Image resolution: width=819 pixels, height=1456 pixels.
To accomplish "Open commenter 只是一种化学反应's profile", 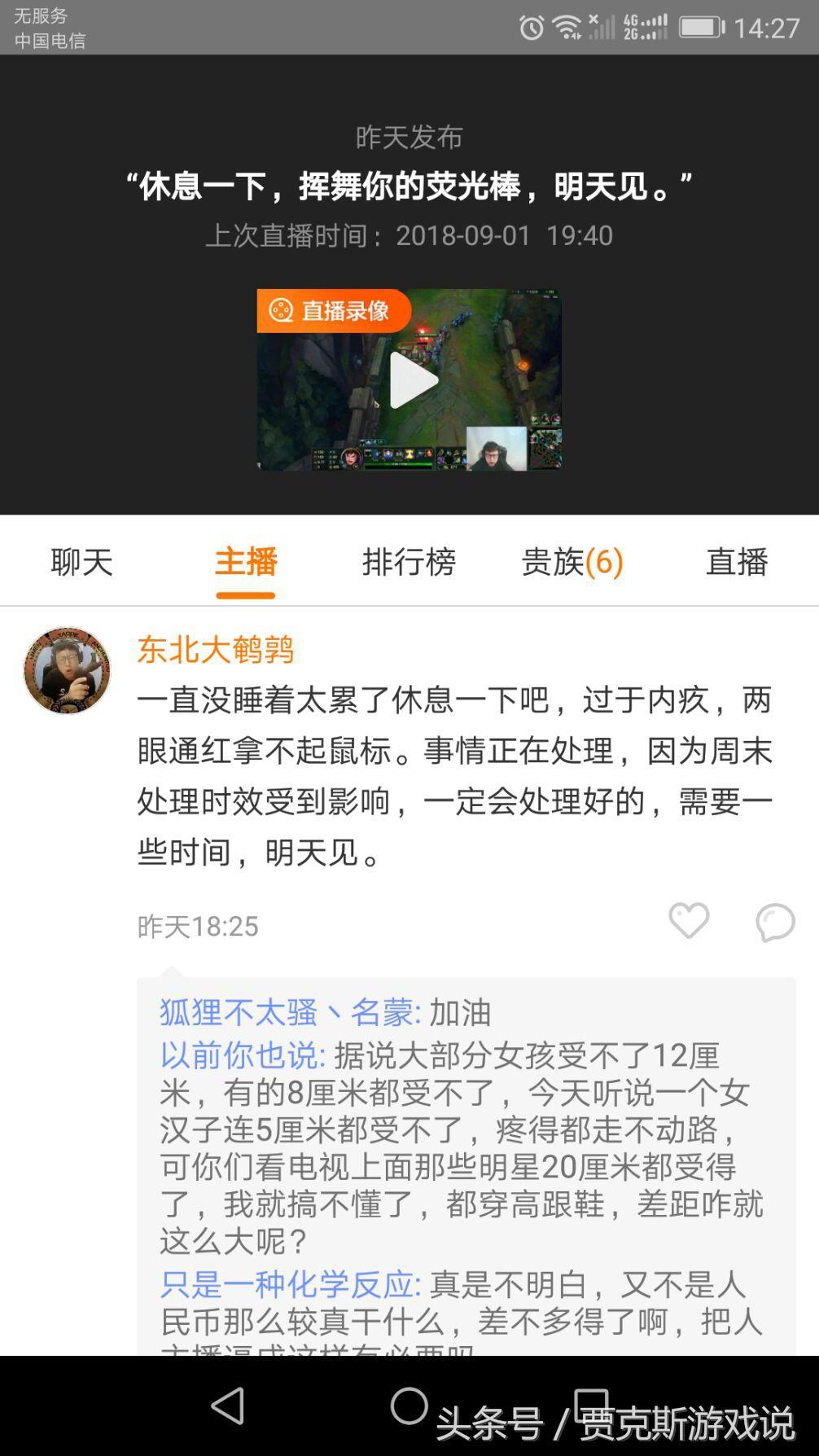I will pyautogui.click(x=289, y=1284).
